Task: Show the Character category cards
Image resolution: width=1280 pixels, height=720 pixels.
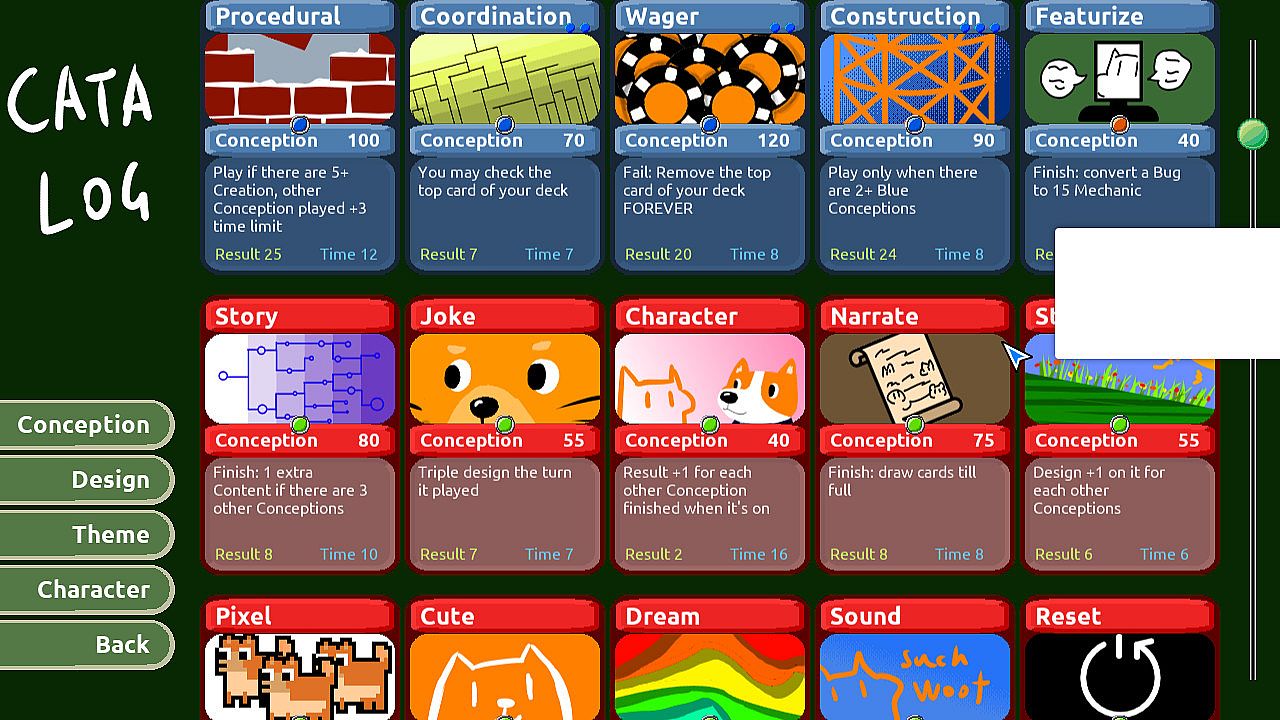Action: (85, 589)
